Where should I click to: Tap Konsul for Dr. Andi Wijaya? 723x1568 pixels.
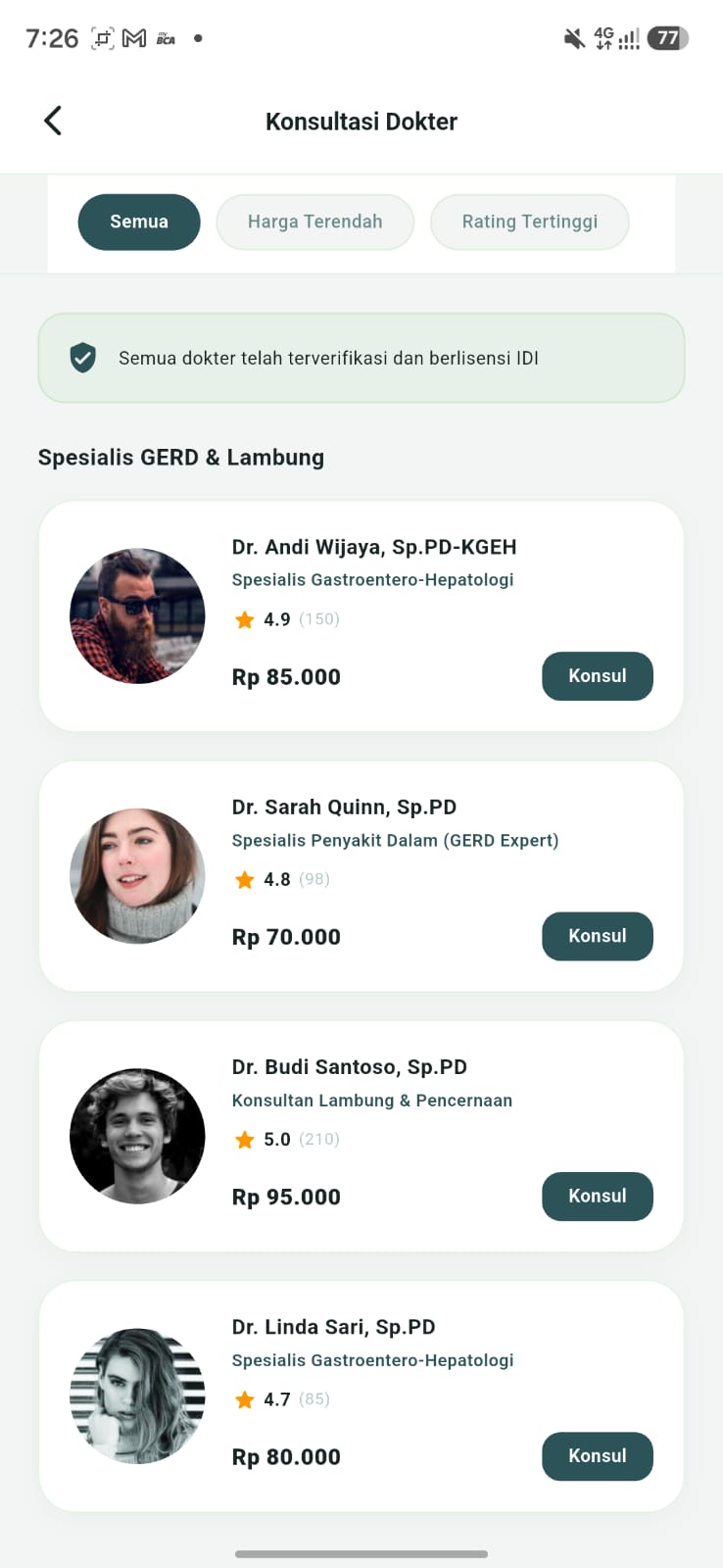click(x=598, y=676)
